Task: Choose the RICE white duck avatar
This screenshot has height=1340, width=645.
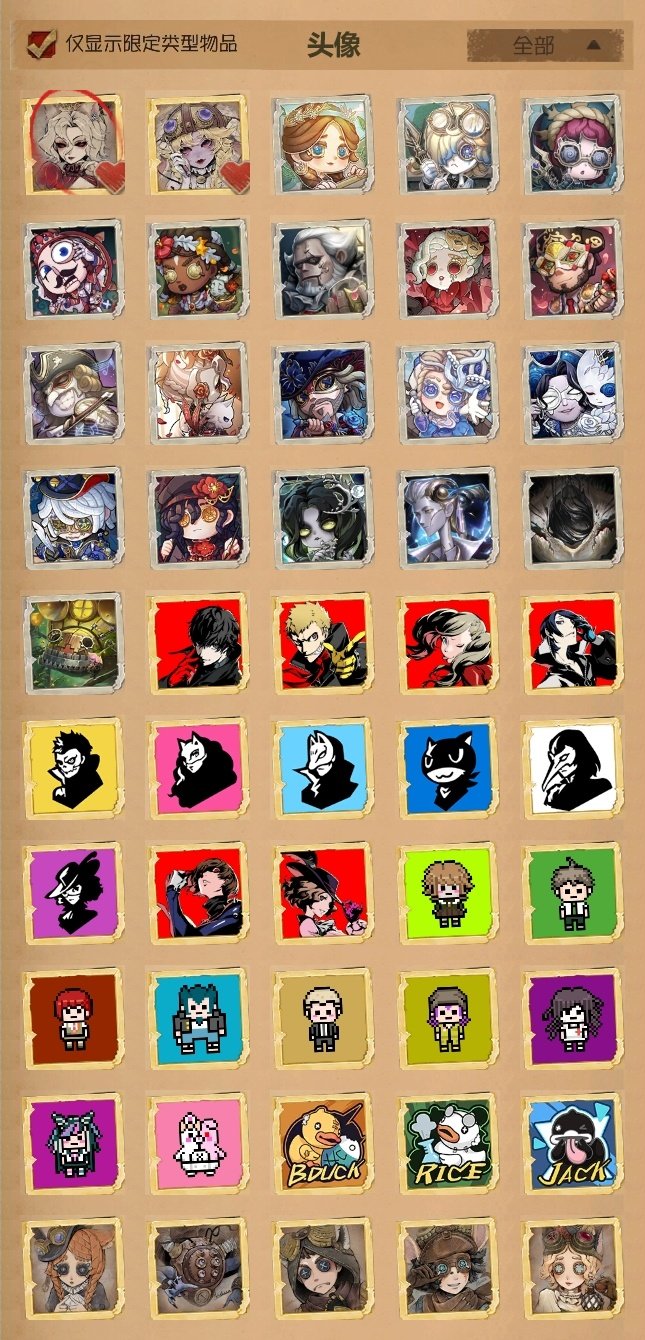Action: (447, 1143)
